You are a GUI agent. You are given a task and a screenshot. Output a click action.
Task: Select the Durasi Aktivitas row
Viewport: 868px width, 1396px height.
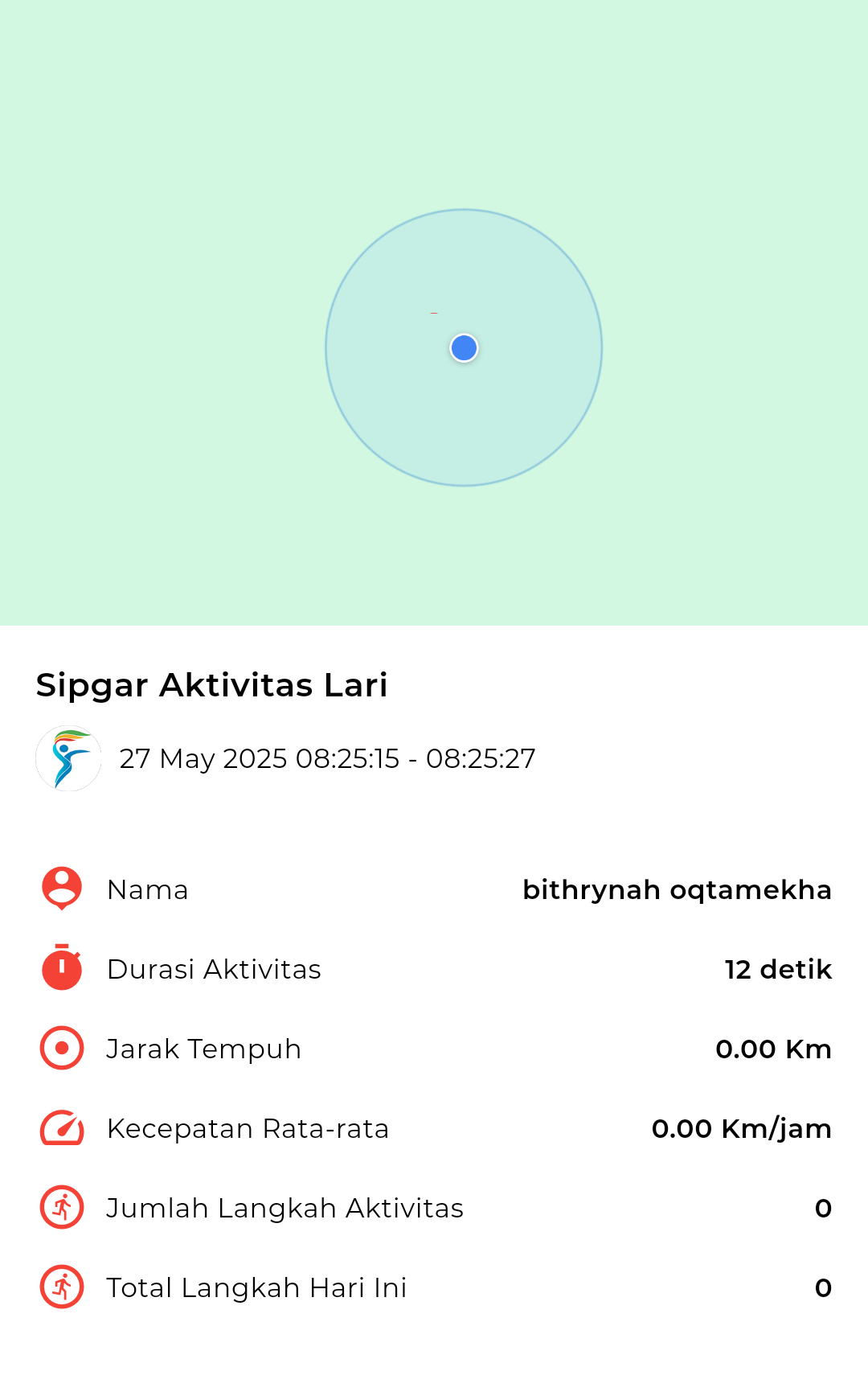(x=214, y=968)
